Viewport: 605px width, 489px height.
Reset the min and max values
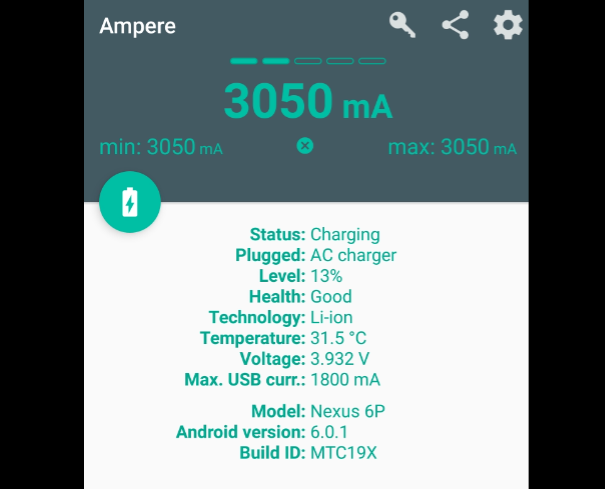(x=305, y=146)
